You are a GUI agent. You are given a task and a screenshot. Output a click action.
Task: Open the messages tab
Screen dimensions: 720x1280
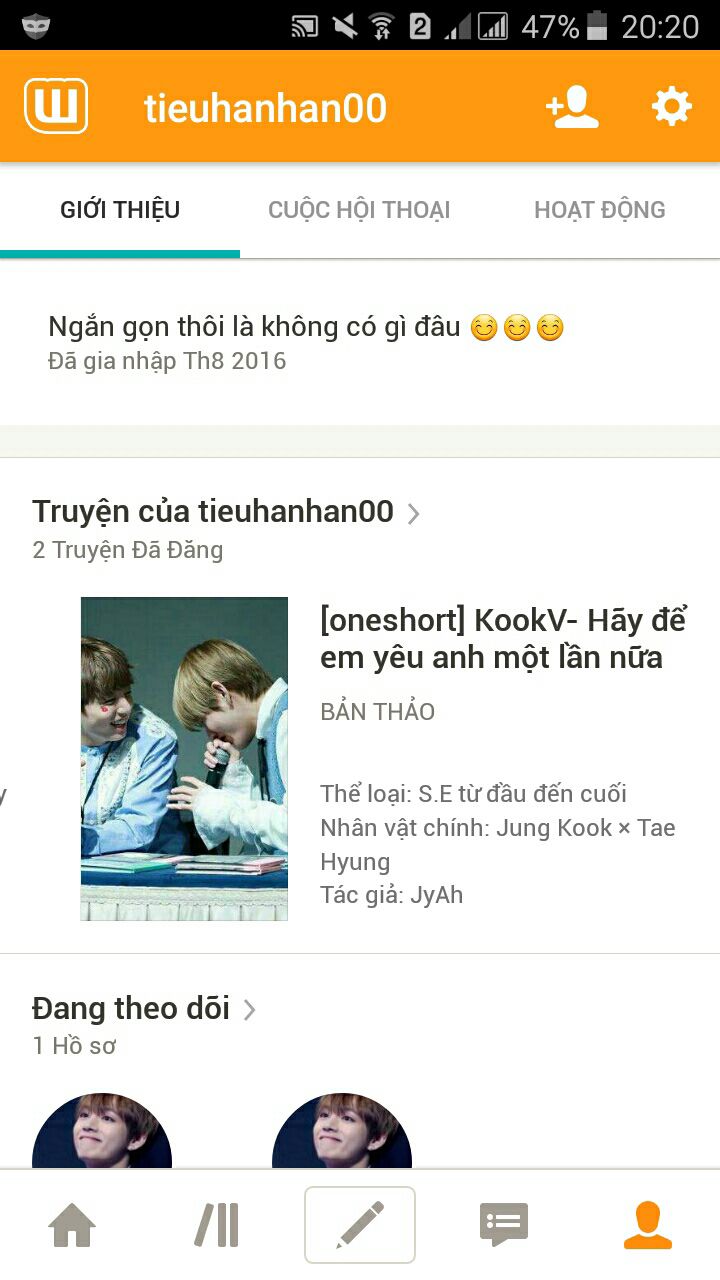pos(504,1225)
